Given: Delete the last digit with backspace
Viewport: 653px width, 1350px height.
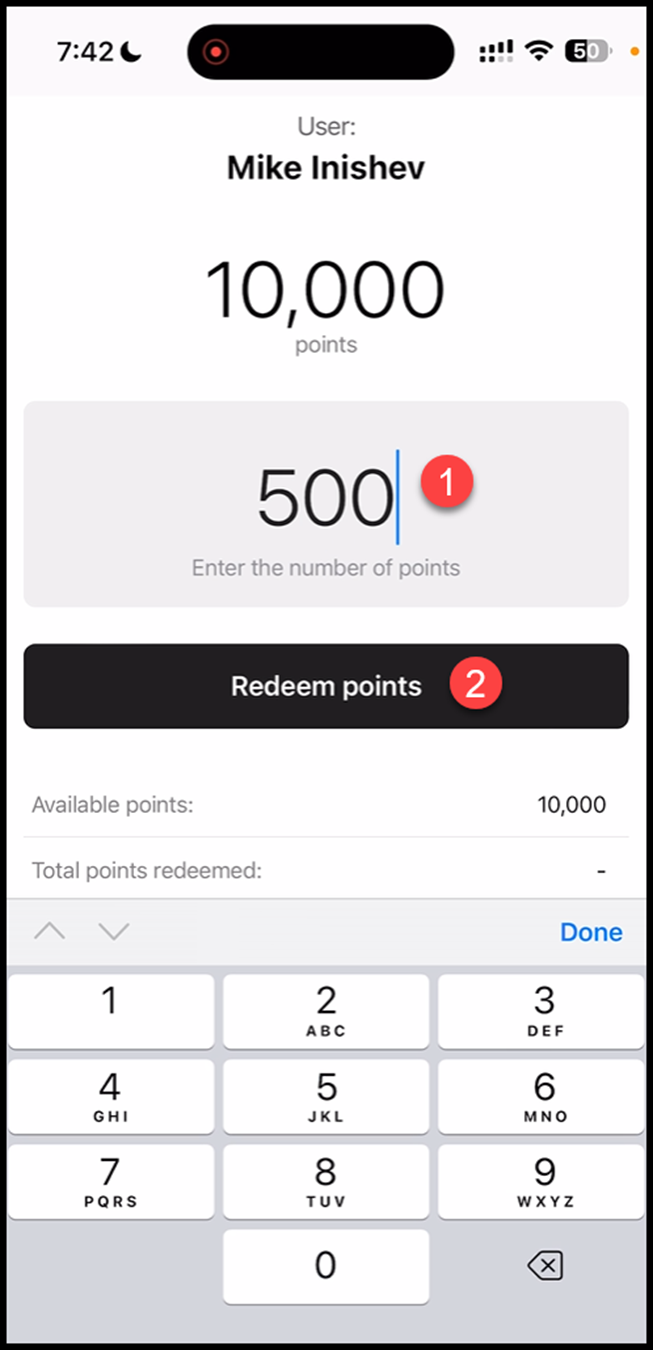Looking at the screenshot, I should 544,1267.
